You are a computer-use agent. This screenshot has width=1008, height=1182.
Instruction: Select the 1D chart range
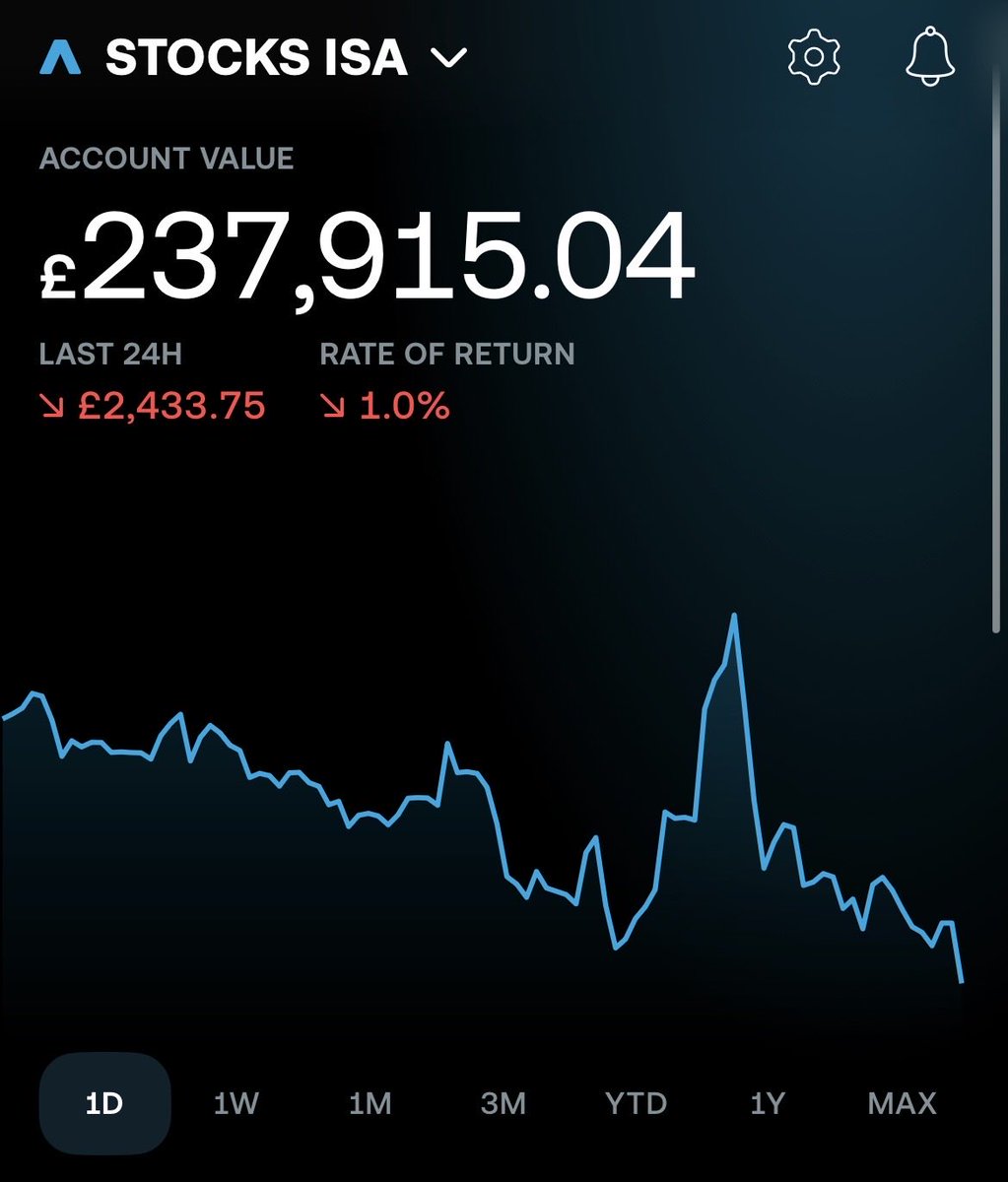click(x=104, y=1103)
